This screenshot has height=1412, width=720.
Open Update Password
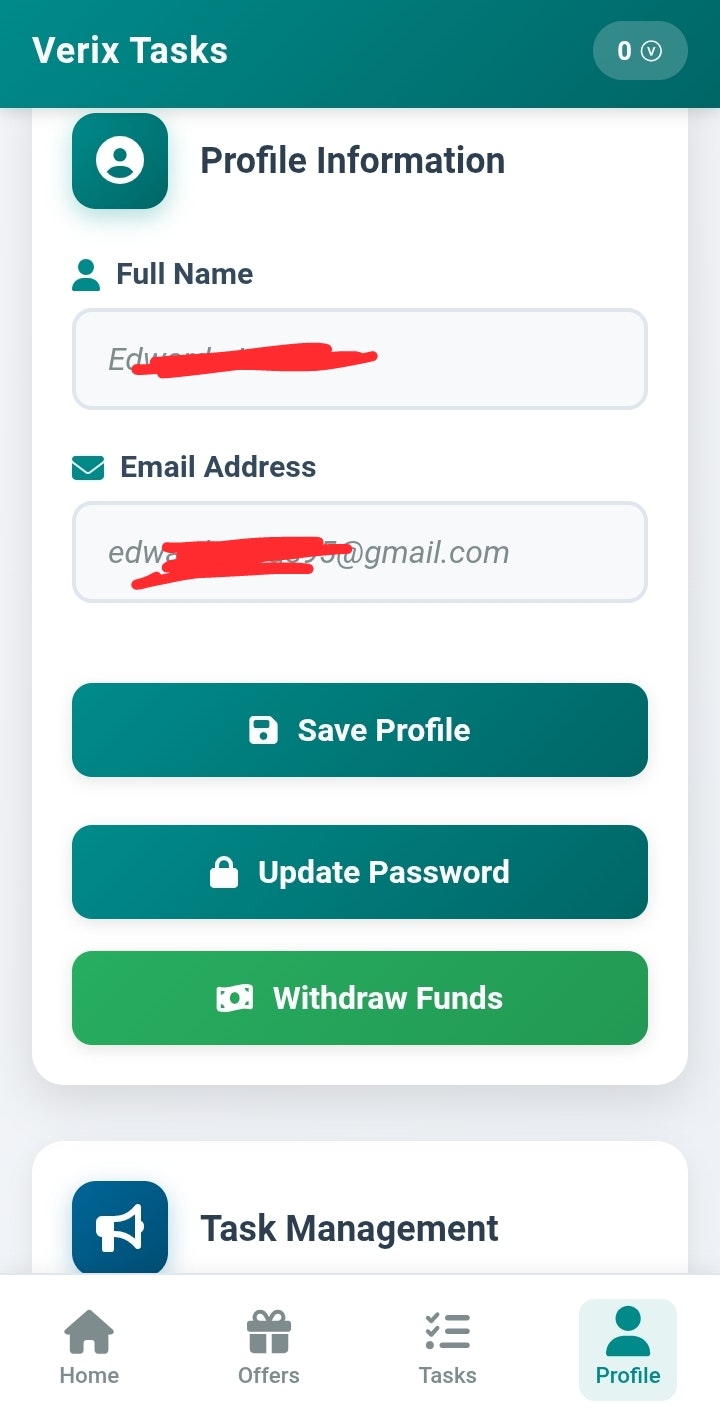pyautogui.click(x=360, y=872)
